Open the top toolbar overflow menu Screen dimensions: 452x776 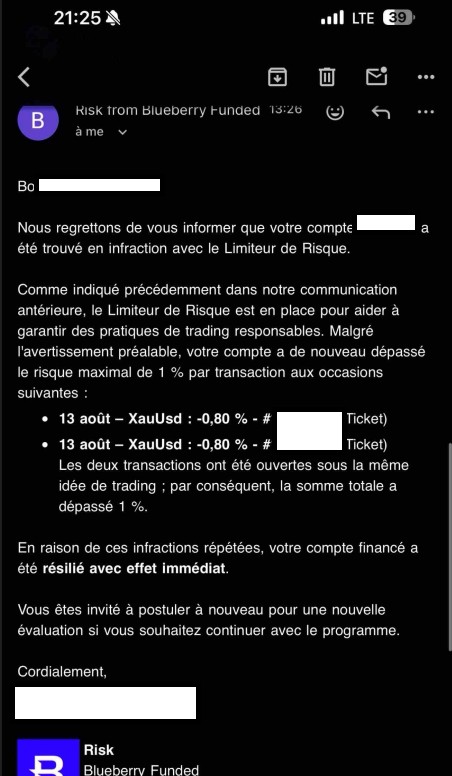pos(426,77)
